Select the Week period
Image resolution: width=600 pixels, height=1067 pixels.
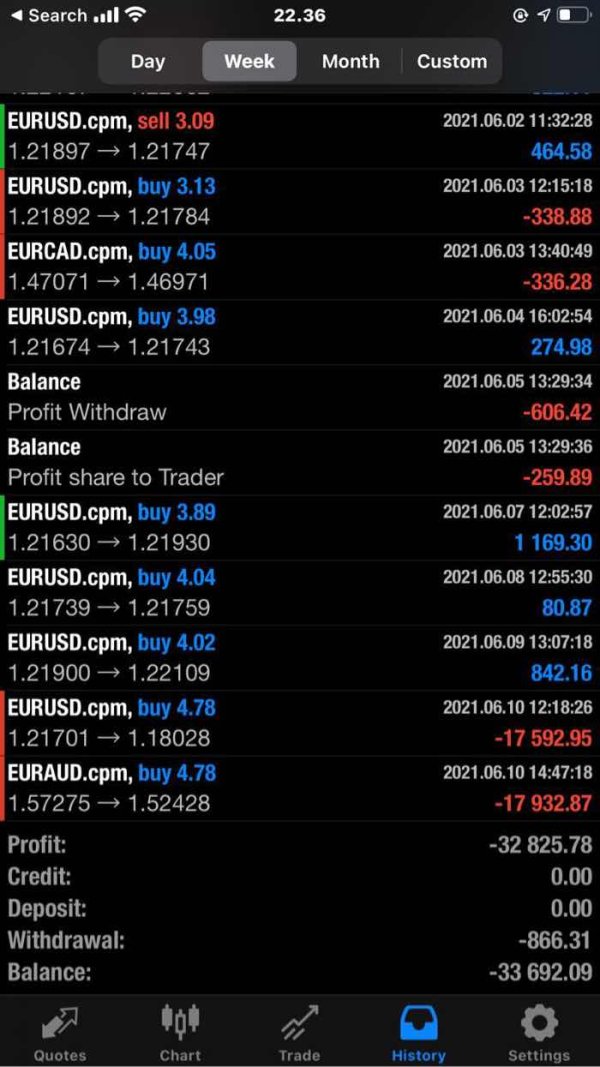pyautogui.click(x=249, y=61)
